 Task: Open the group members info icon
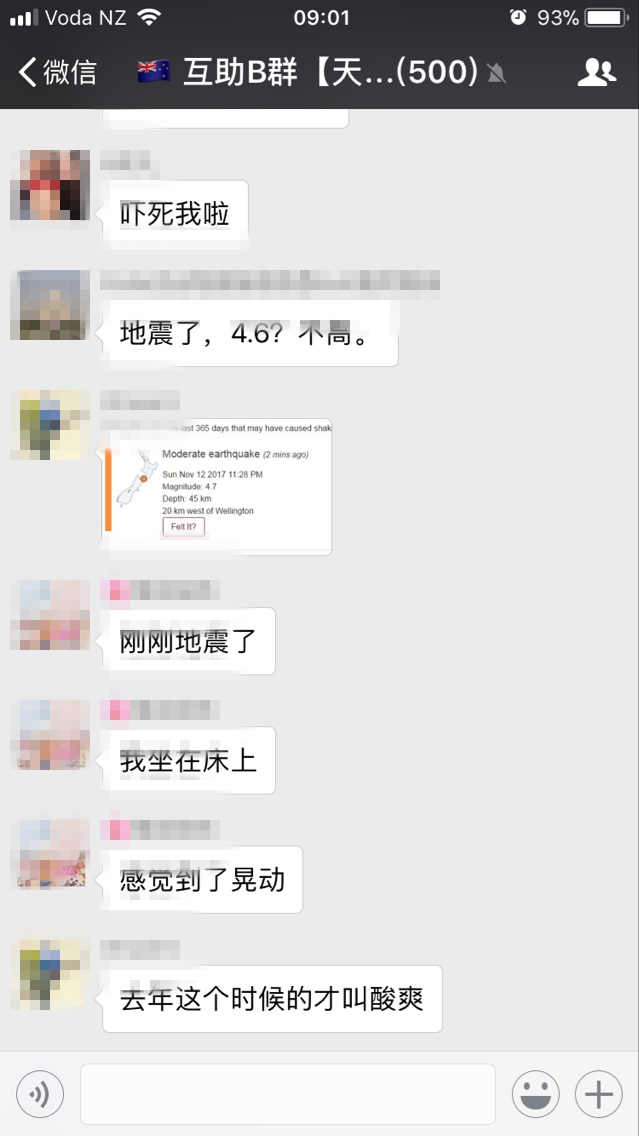pos(596,72)
